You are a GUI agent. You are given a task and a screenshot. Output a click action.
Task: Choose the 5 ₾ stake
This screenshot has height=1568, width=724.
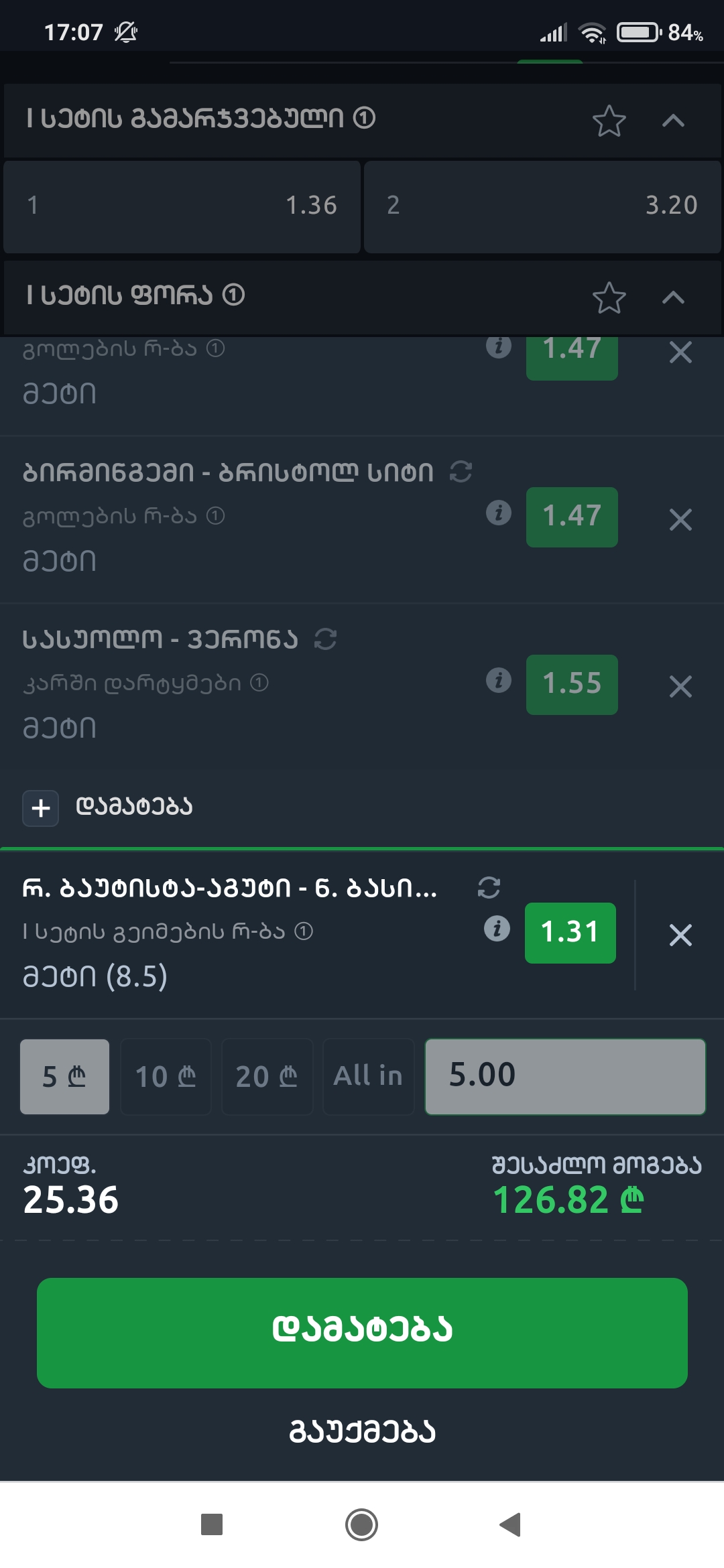coord(64,1076)
